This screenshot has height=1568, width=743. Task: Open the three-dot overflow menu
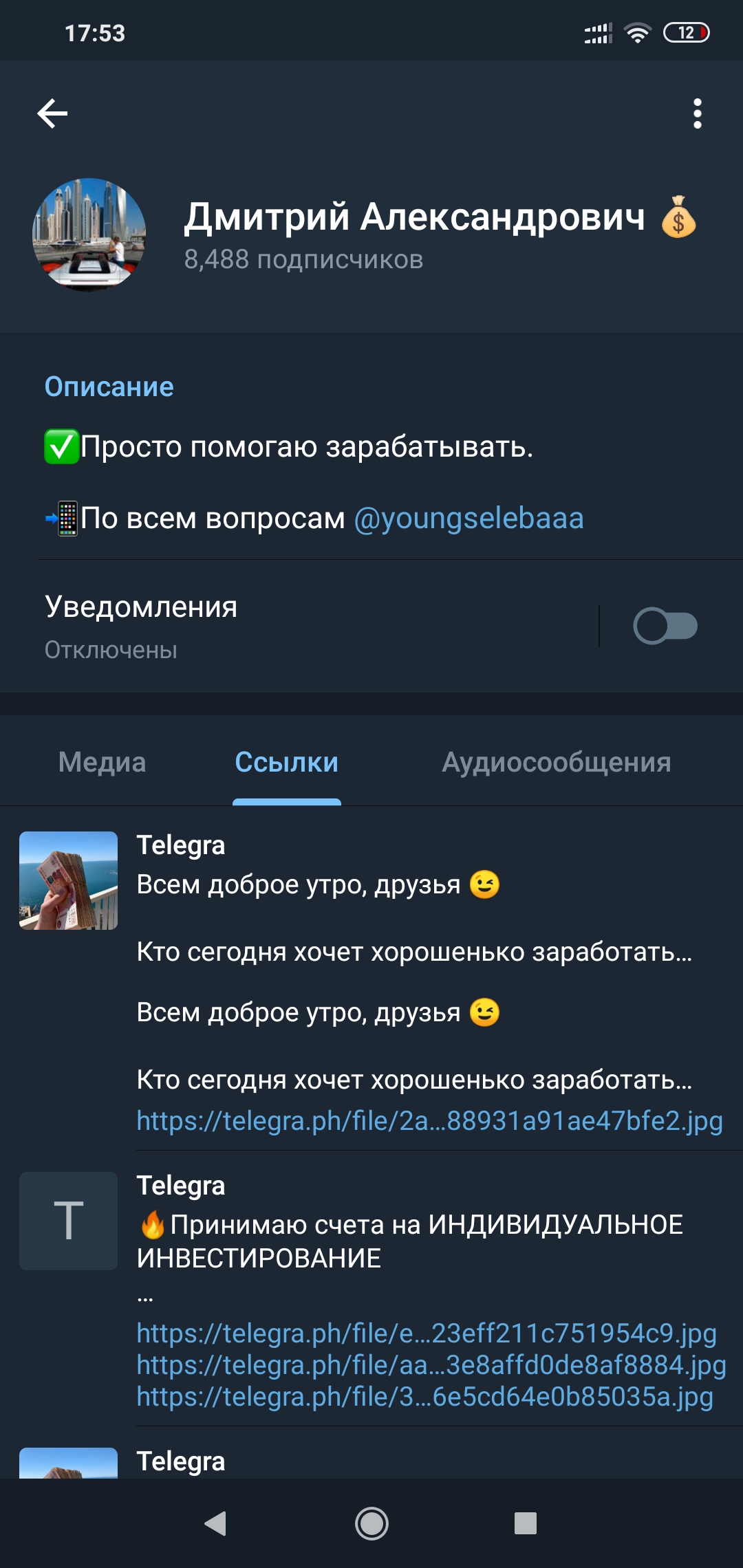pyautogui.click(x=697, y=113)
